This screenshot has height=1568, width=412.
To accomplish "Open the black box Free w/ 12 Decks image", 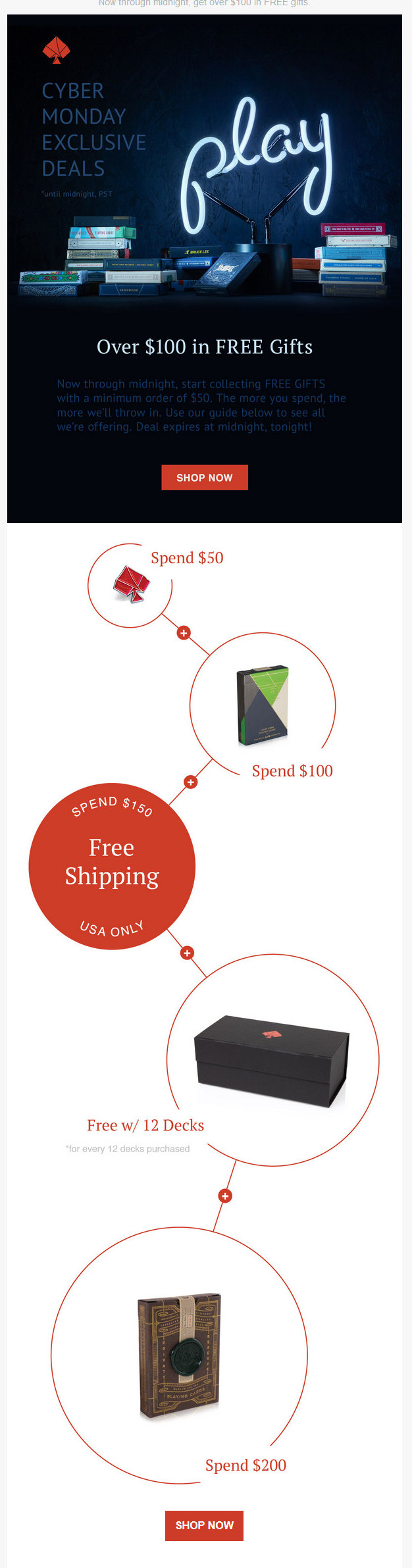I will tap(271, 1060).
